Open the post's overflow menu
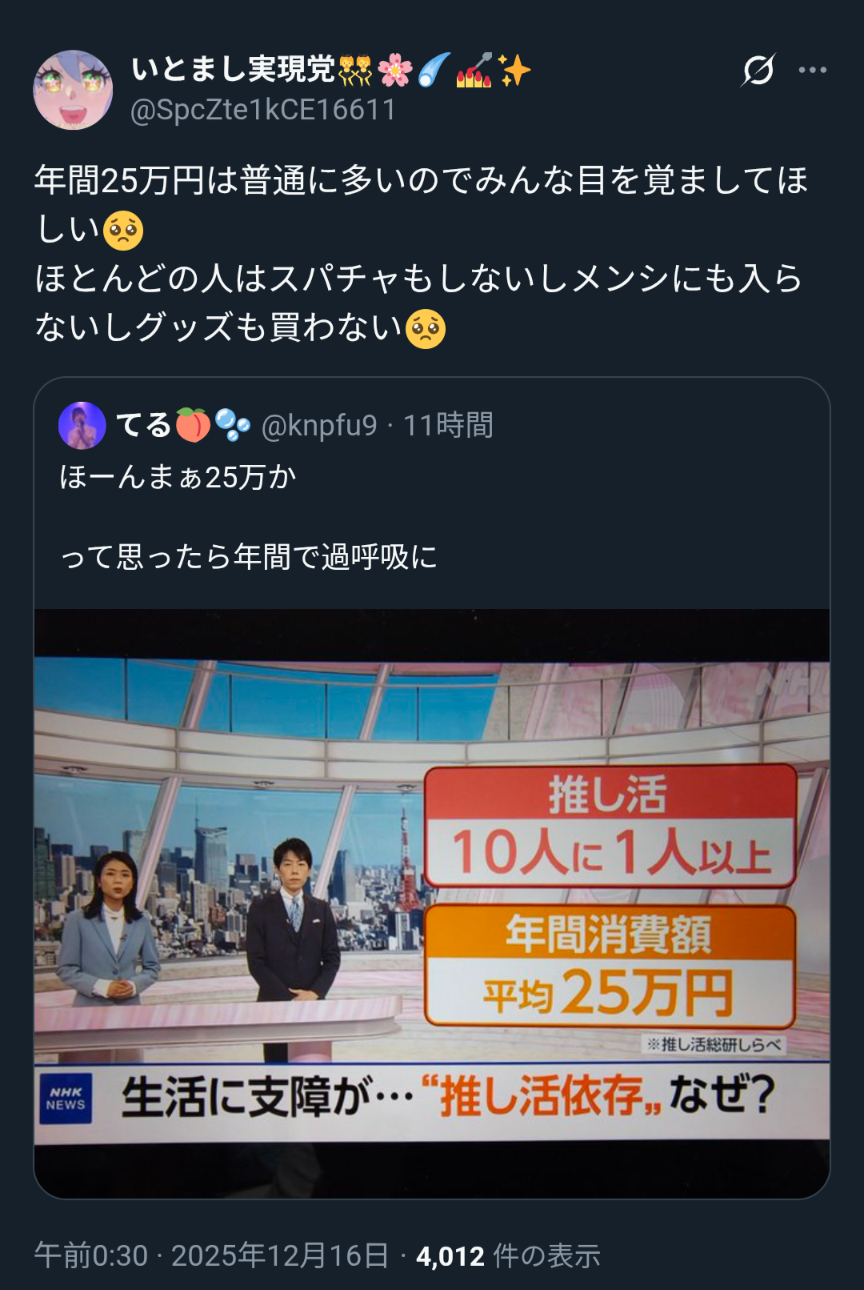864x1290 pixels. [812, 70]
